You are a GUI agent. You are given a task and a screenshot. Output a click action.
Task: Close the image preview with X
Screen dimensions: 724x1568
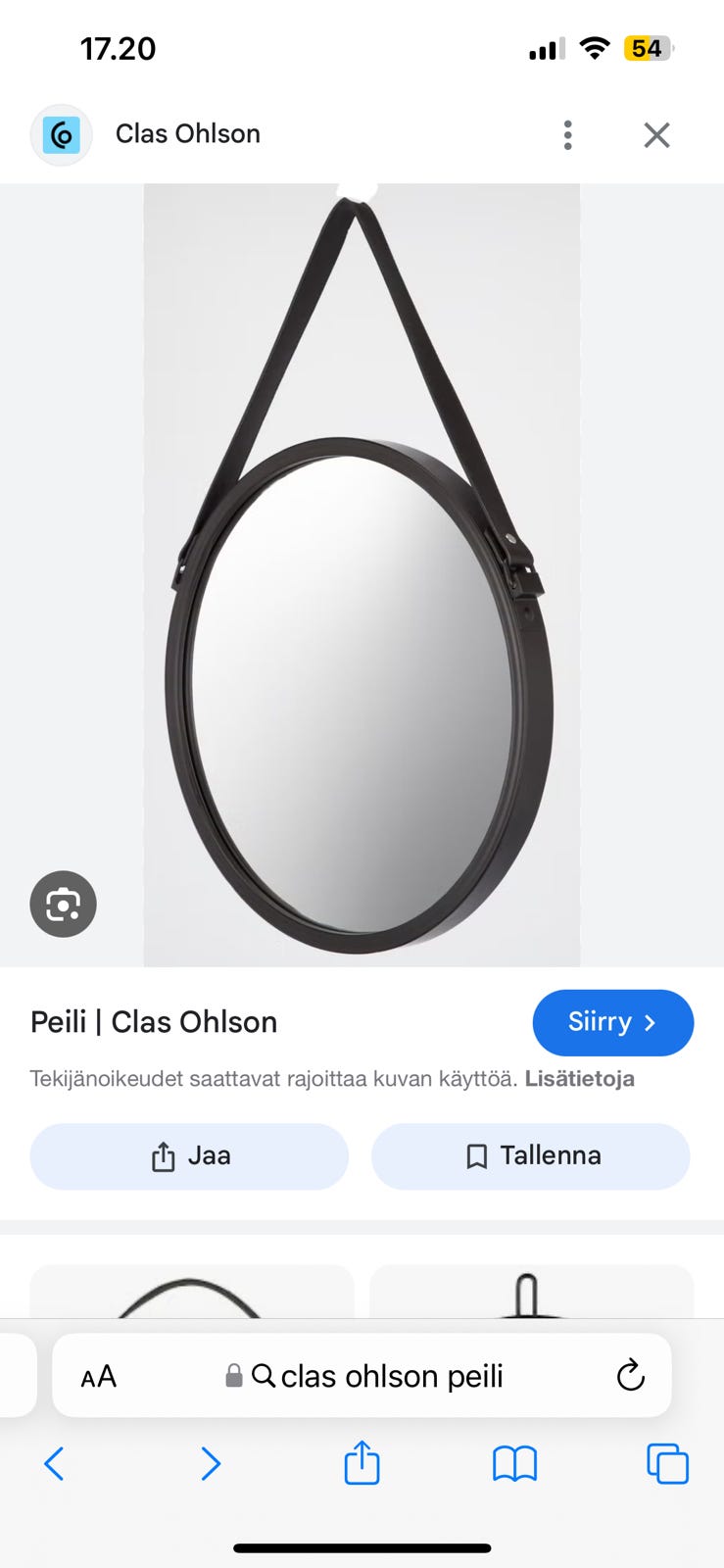pos(656,135)
